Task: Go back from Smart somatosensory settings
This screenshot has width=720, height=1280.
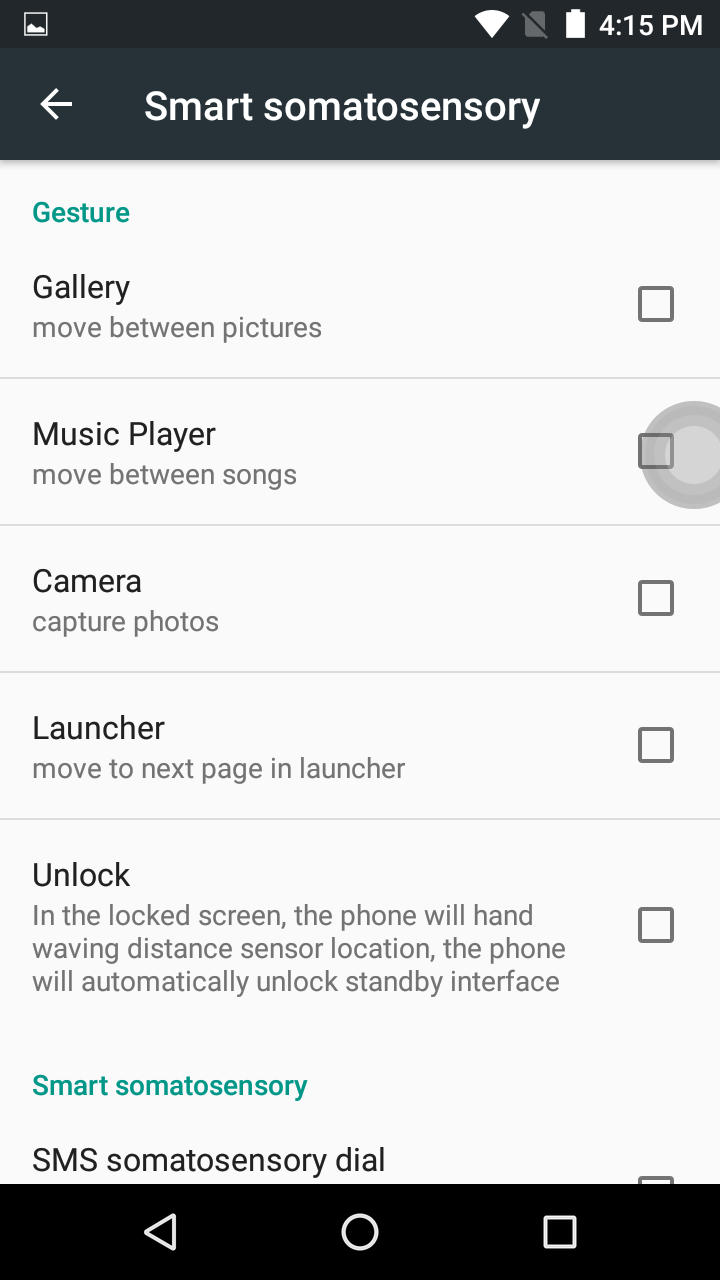Action: (56, 105)
